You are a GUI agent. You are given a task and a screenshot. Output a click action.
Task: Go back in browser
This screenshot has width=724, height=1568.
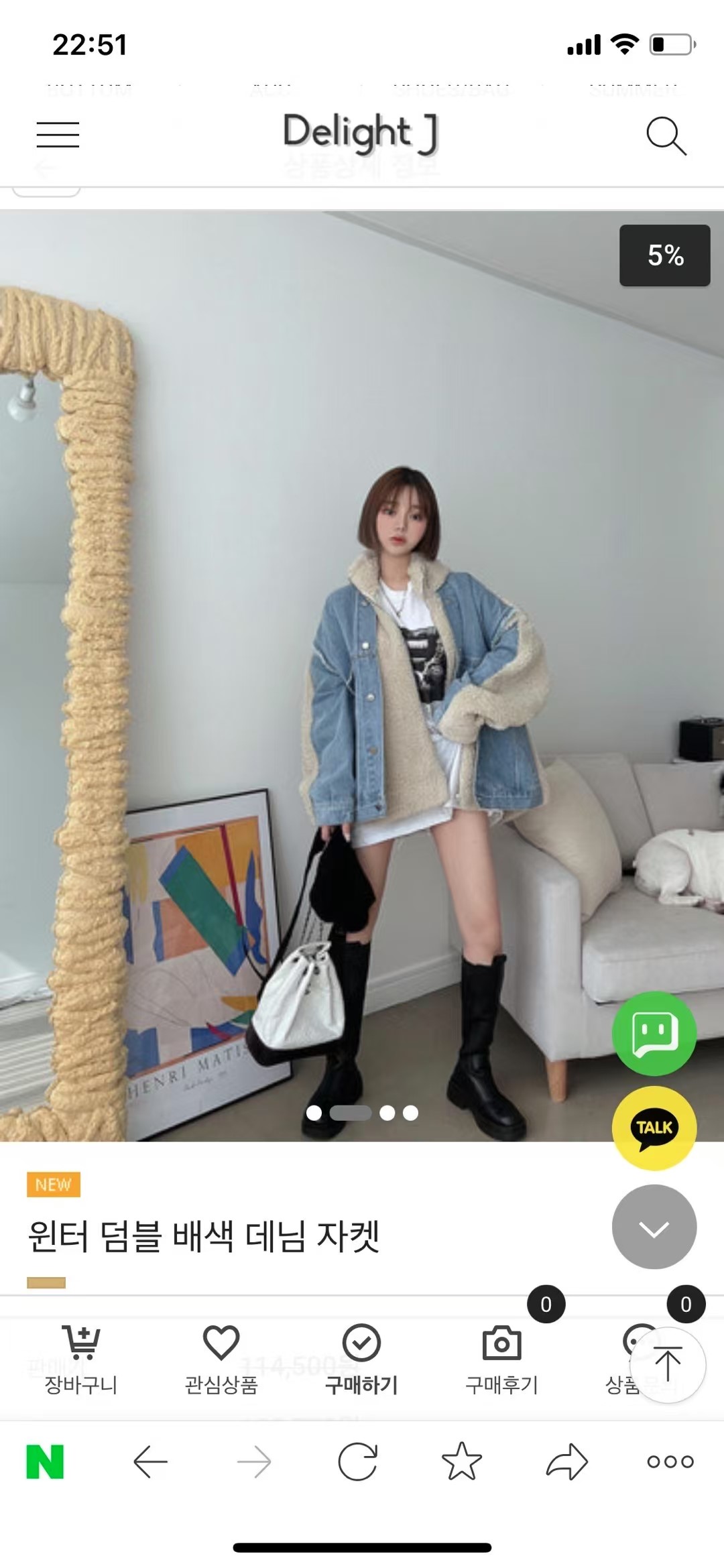150,1462
